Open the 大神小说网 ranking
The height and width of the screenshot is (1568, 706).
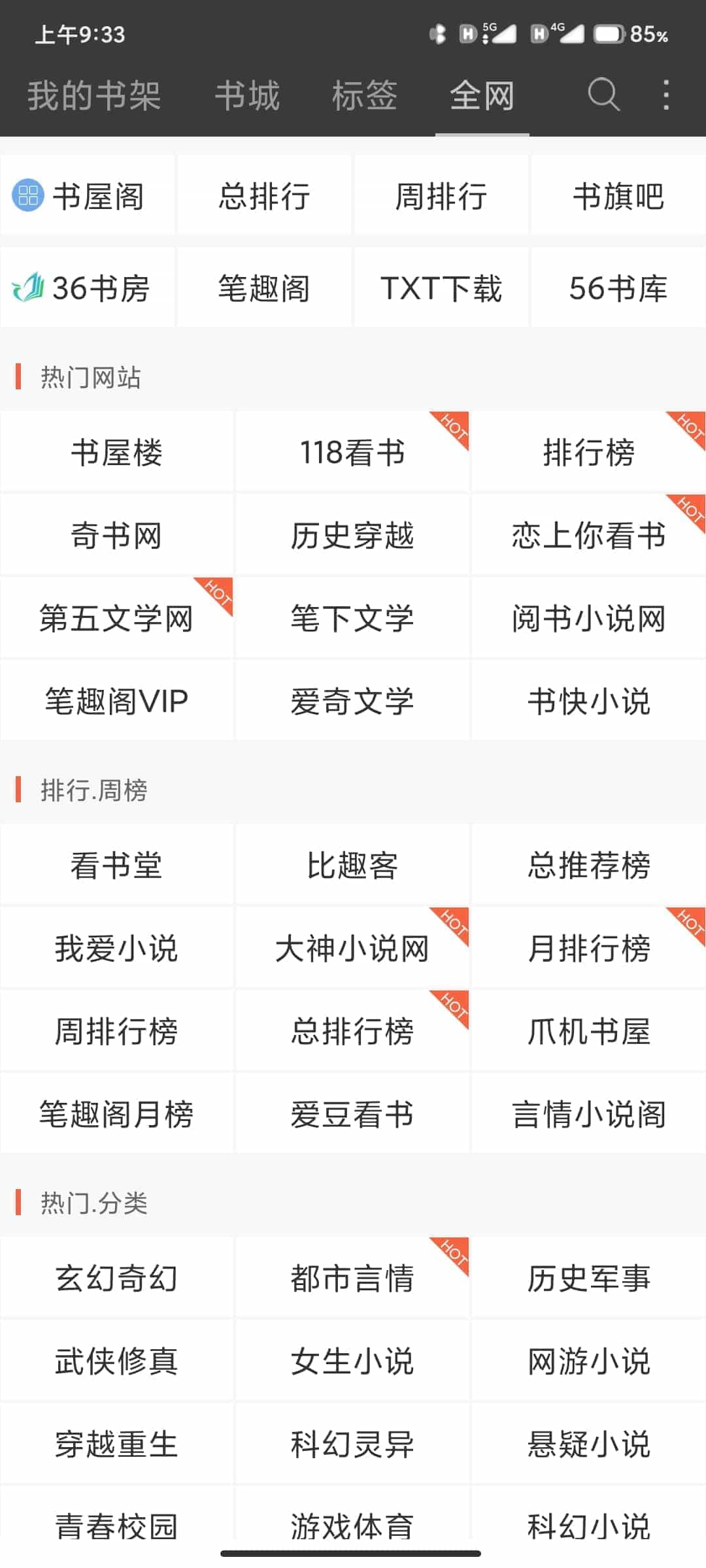click(x=352, y=948)
